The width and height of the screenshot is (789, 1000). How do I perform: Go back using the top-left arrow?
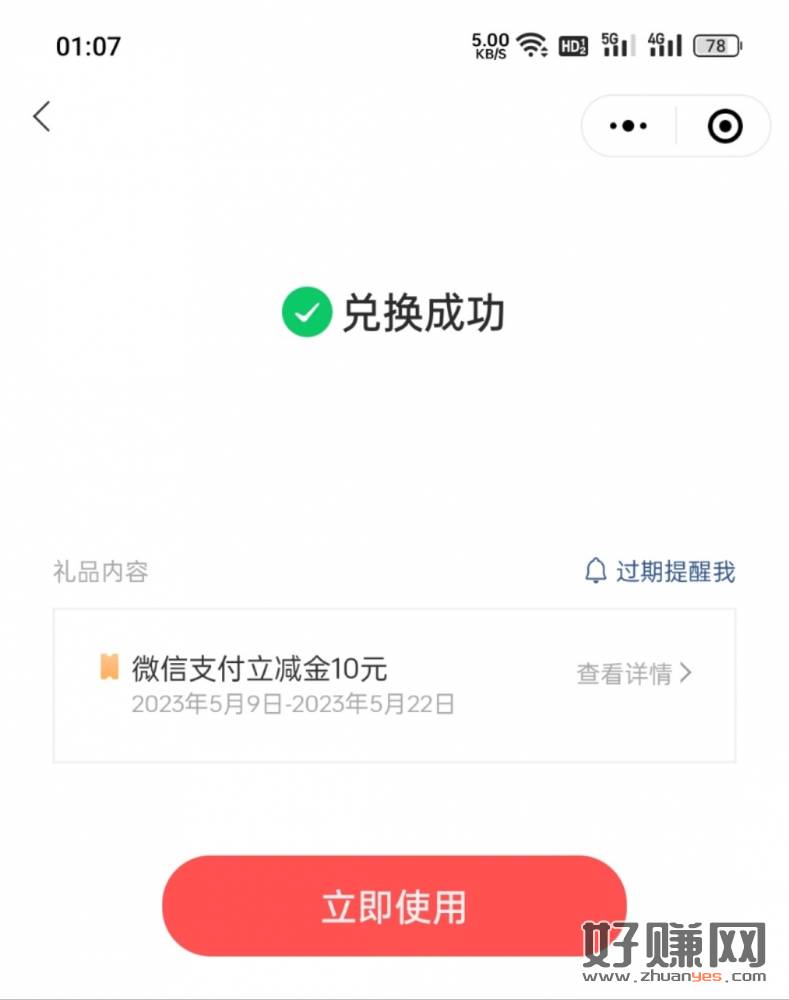pos(41,117)
